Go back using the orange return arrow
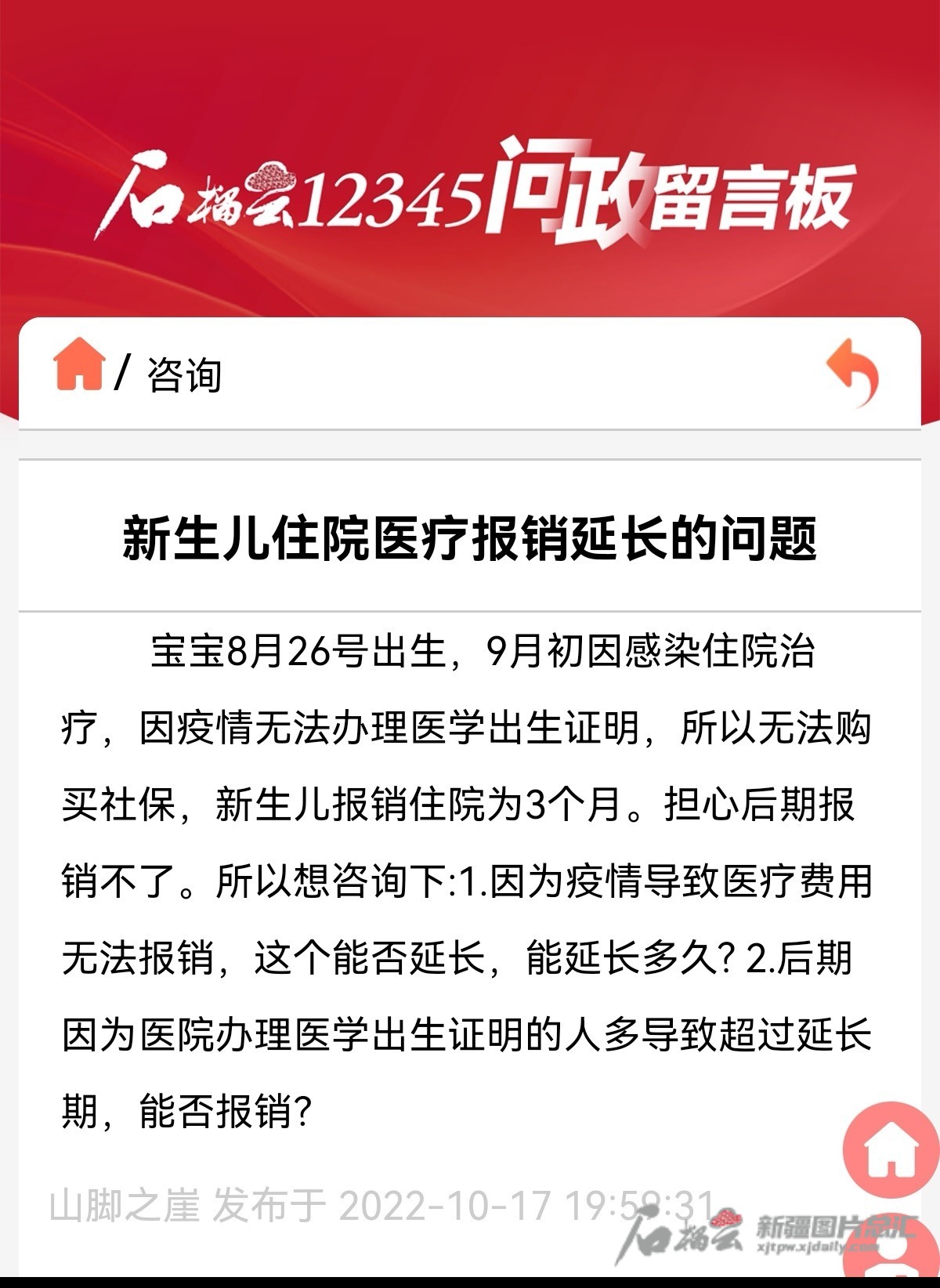The width and height of the screenshot is (940, 1288). [x=854, y=373]
